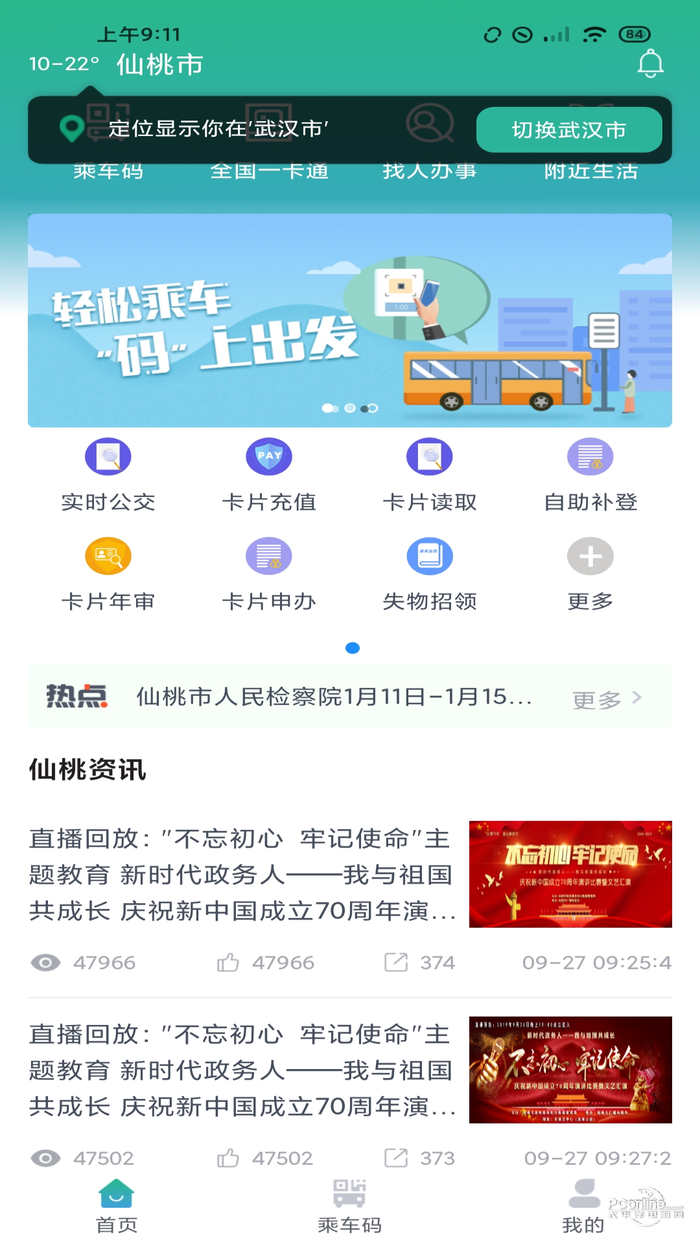Screen dimensions: 700x1244
Task: Go to the 首页 tab
Action: coord(116,1204)
